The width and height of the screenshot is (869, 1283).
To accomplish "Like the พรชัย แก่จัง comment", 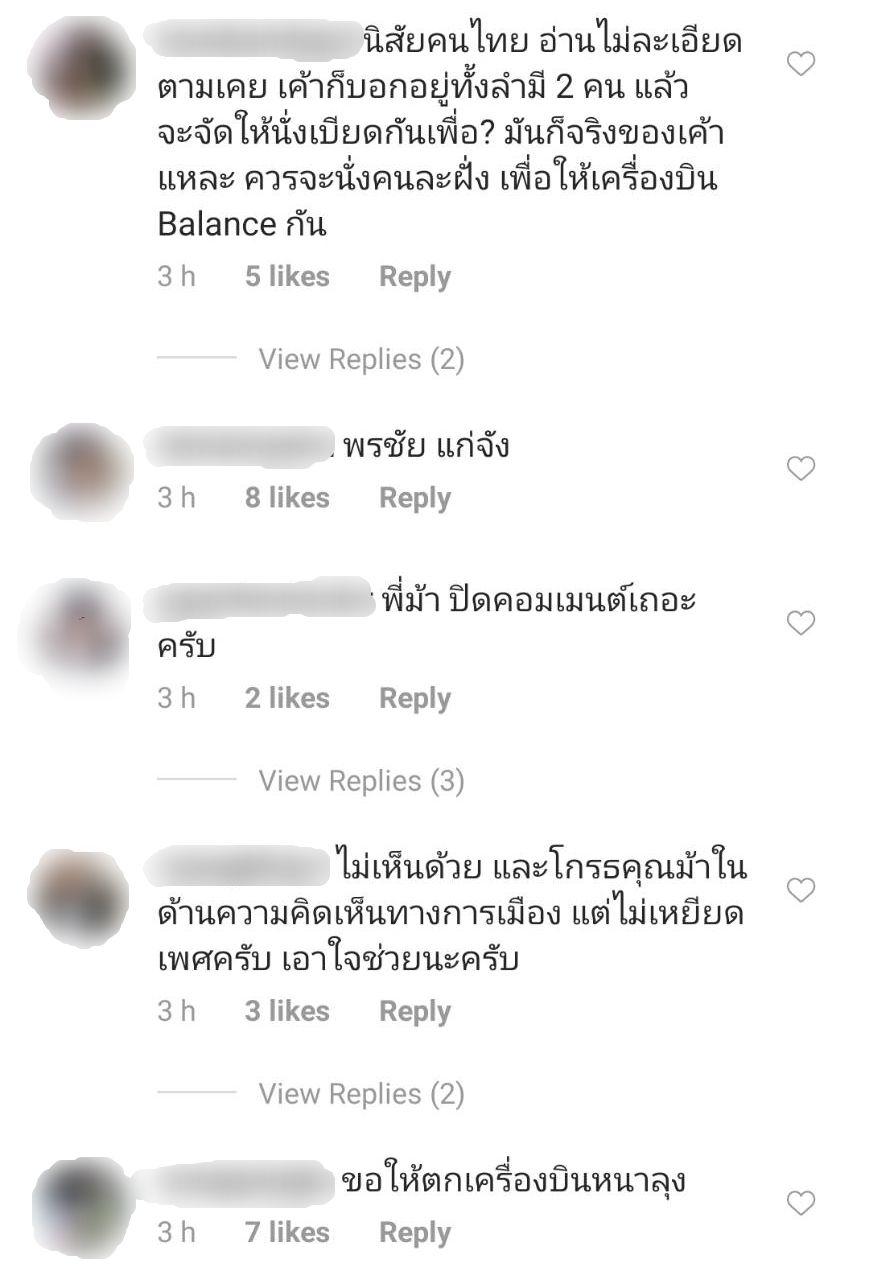I will (801, 468).
